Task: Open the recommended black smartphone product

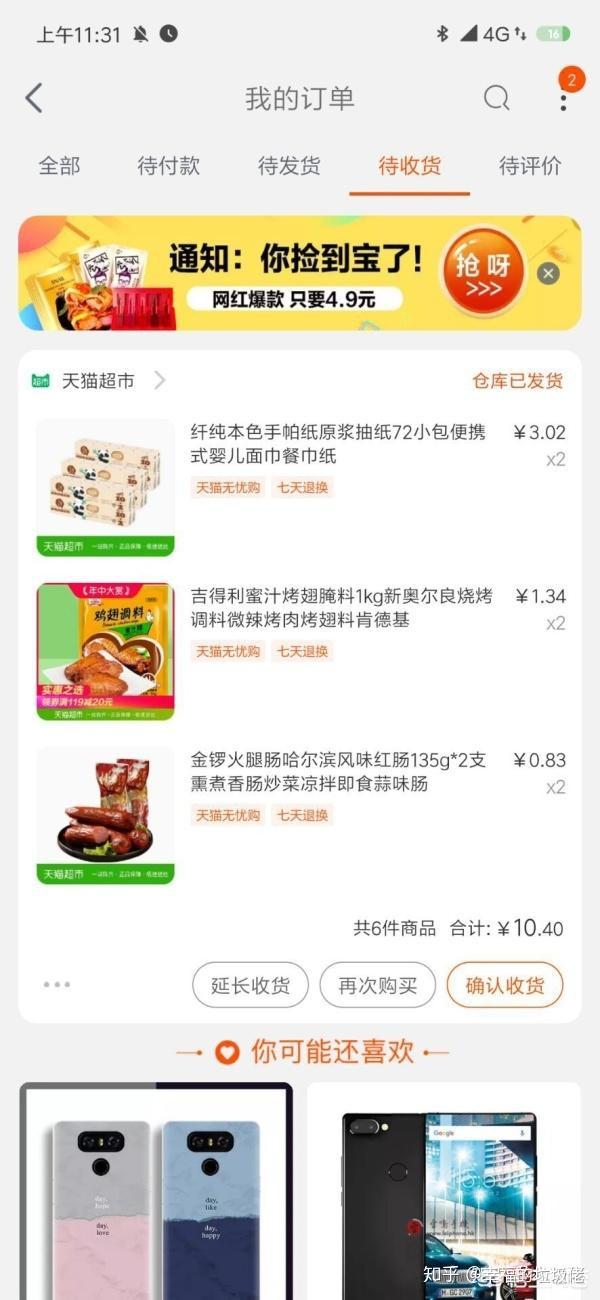Action: pos(443,1191)
